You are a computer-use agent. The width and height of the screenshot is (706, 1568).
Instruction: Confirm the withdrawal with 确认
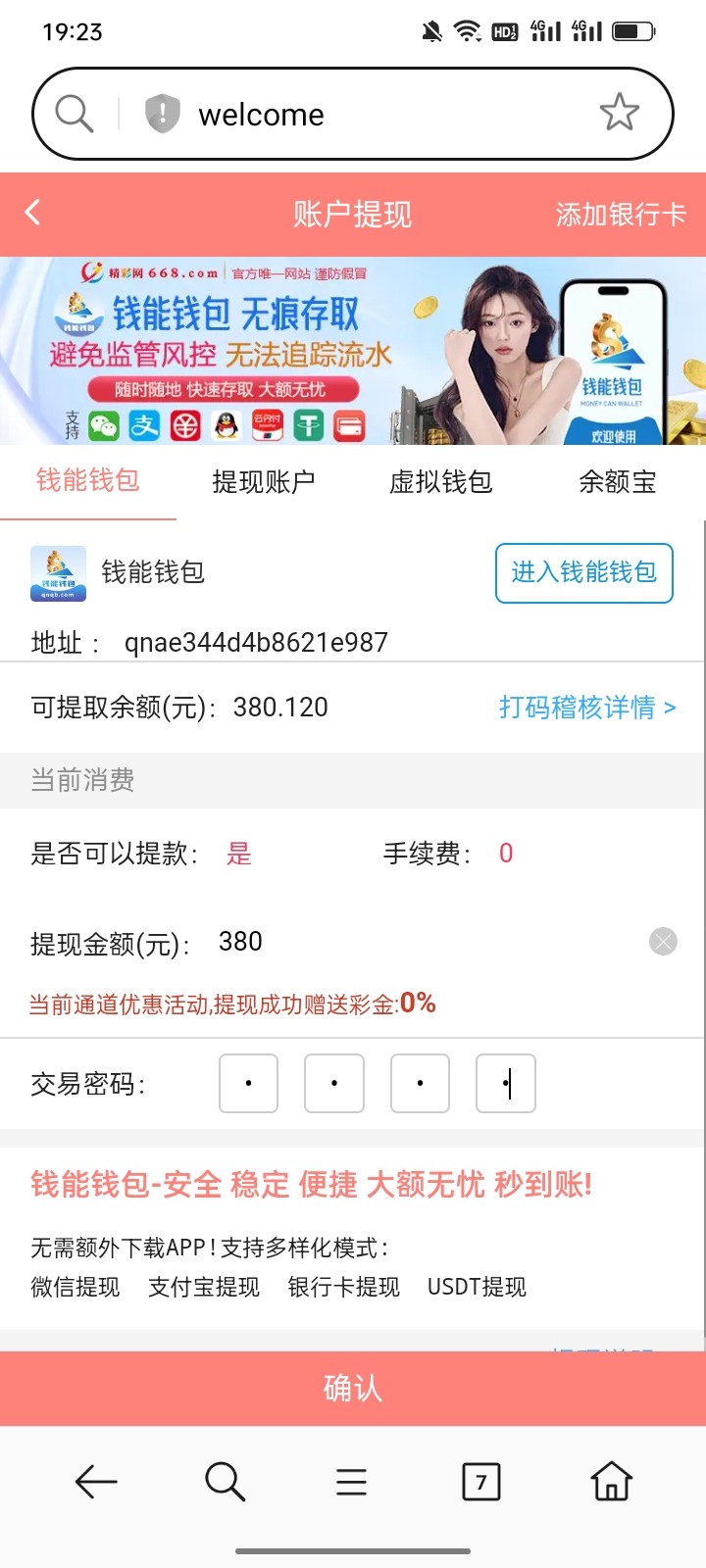point(353,1388)
